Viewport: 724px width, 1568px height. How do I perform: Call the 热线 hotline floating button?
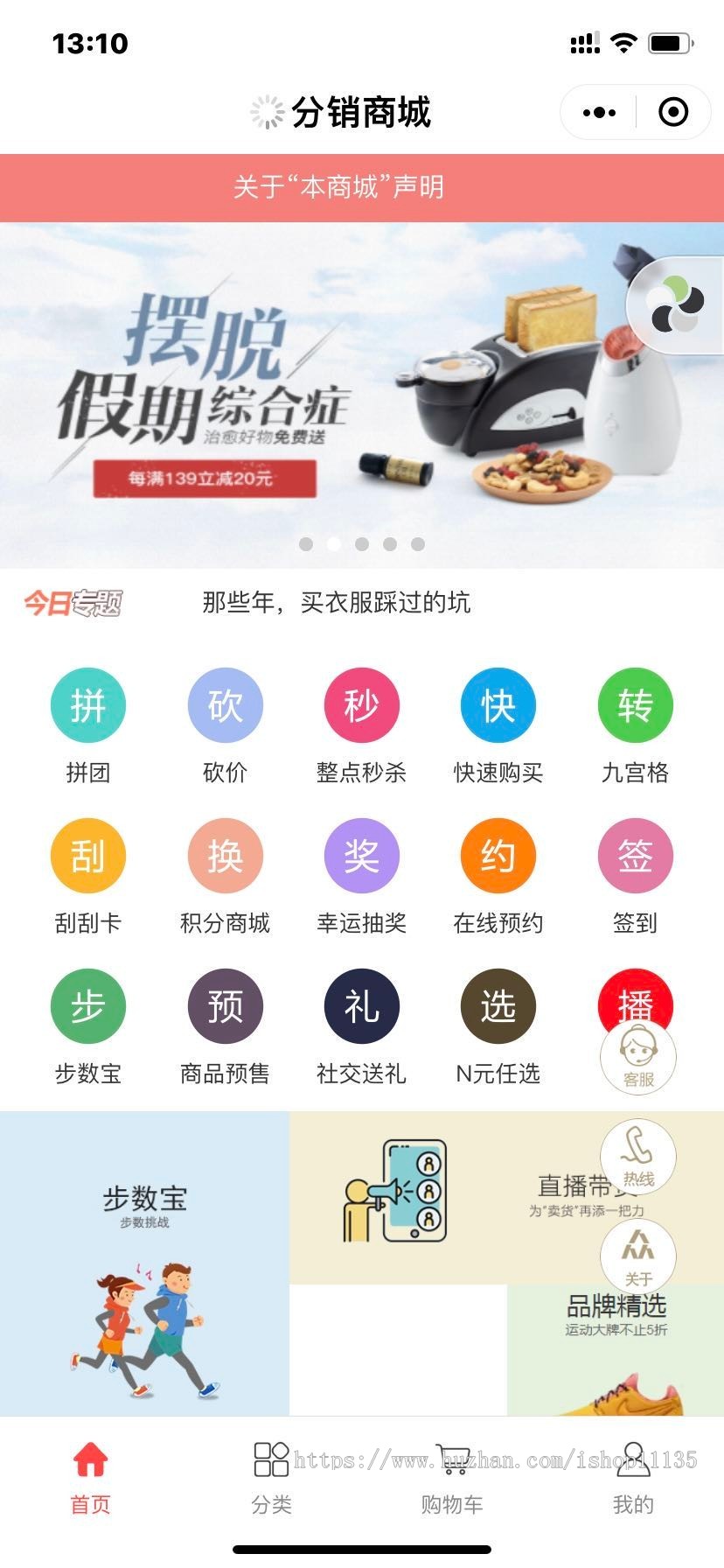click(x=638, y=1157)
